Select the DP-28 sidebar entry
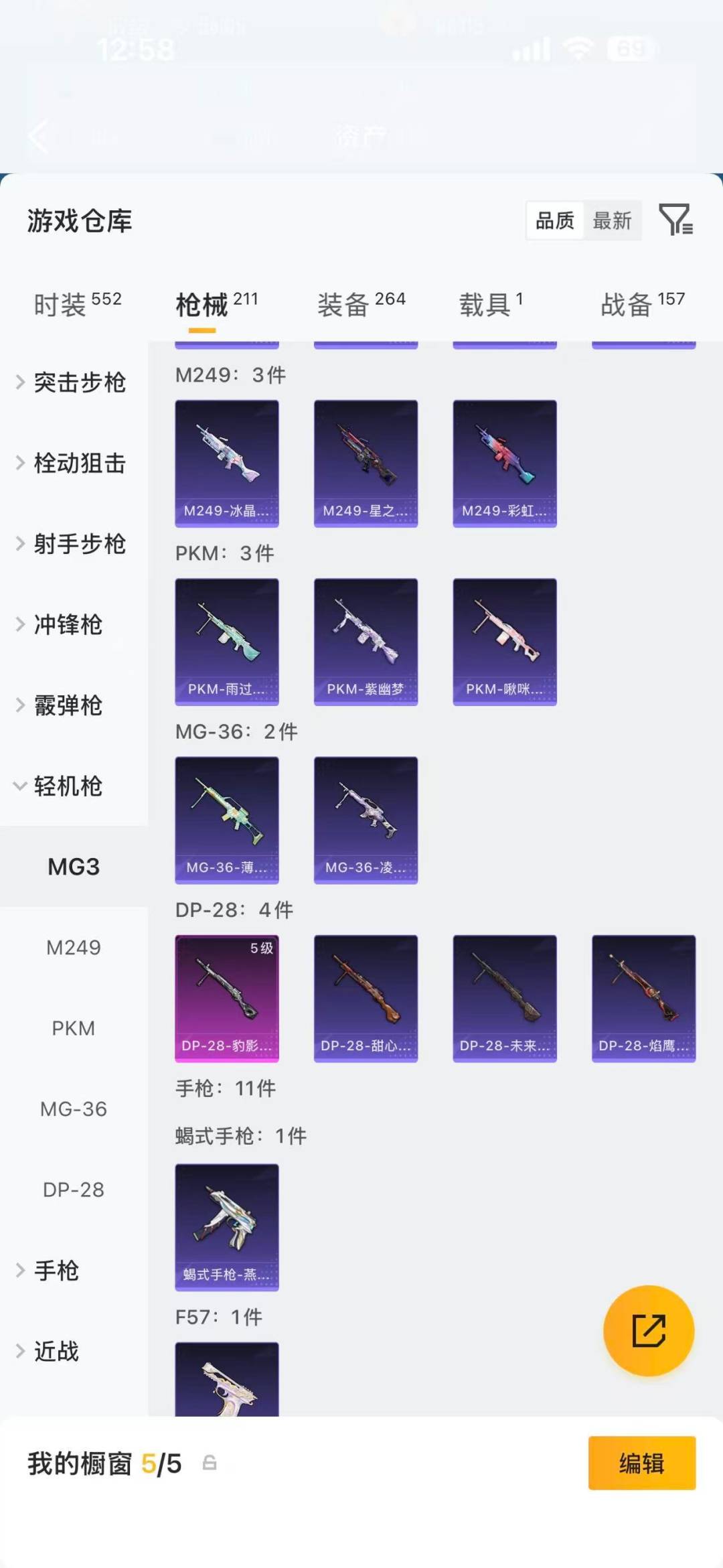723x1568 pixels. pyautogui.click(x=74, y=1190)
